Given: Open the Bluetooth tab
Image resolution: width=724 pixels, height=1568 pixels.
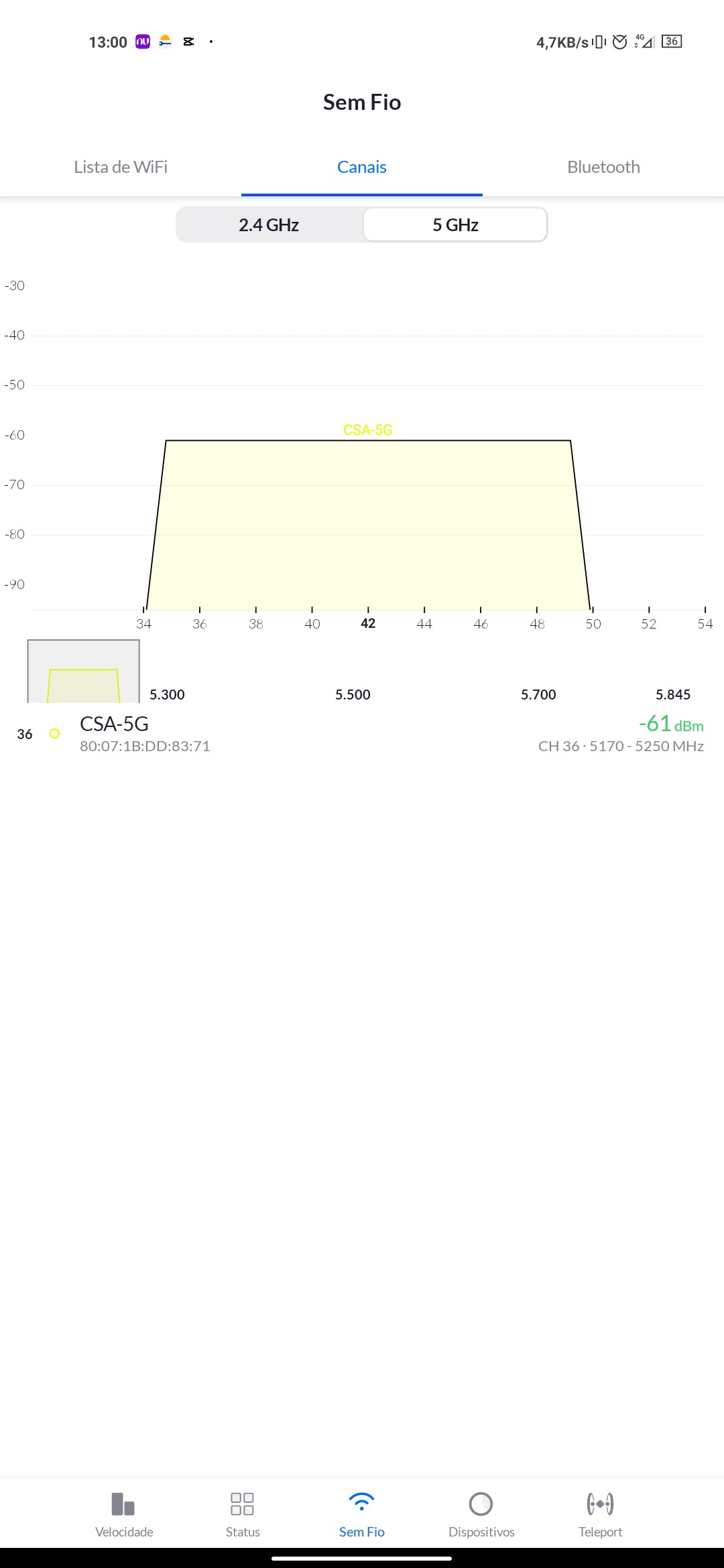Looking at the screenshot, I should [x=603, y=167].
